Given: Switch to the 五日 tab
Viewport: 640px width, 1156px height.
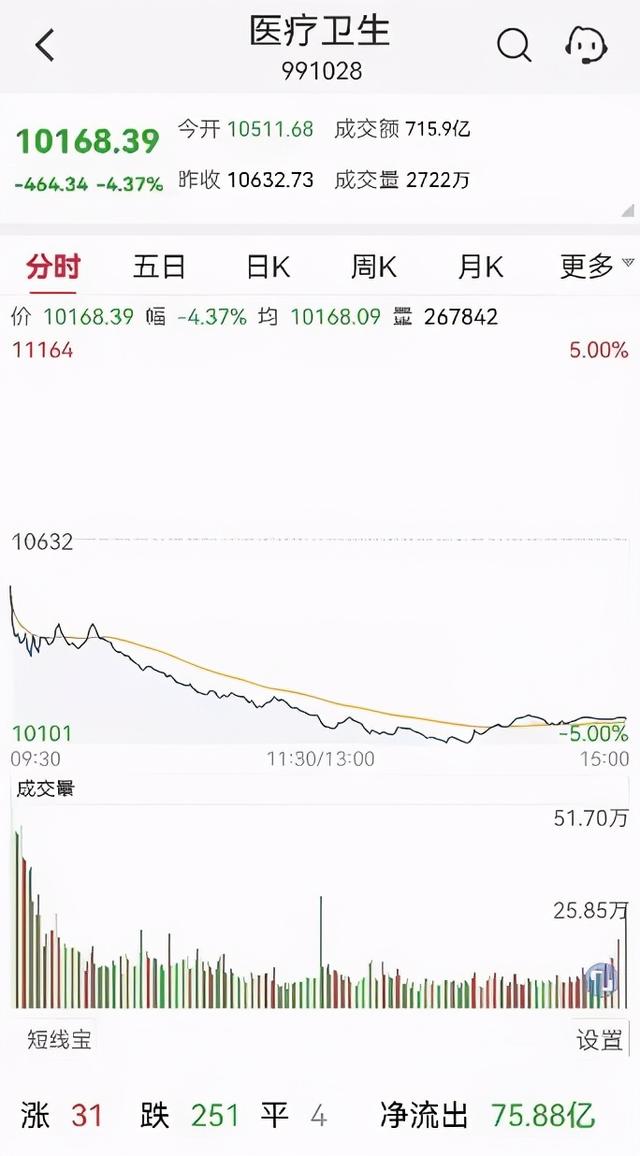Looking at the screenshot, I should coord(159,266).
